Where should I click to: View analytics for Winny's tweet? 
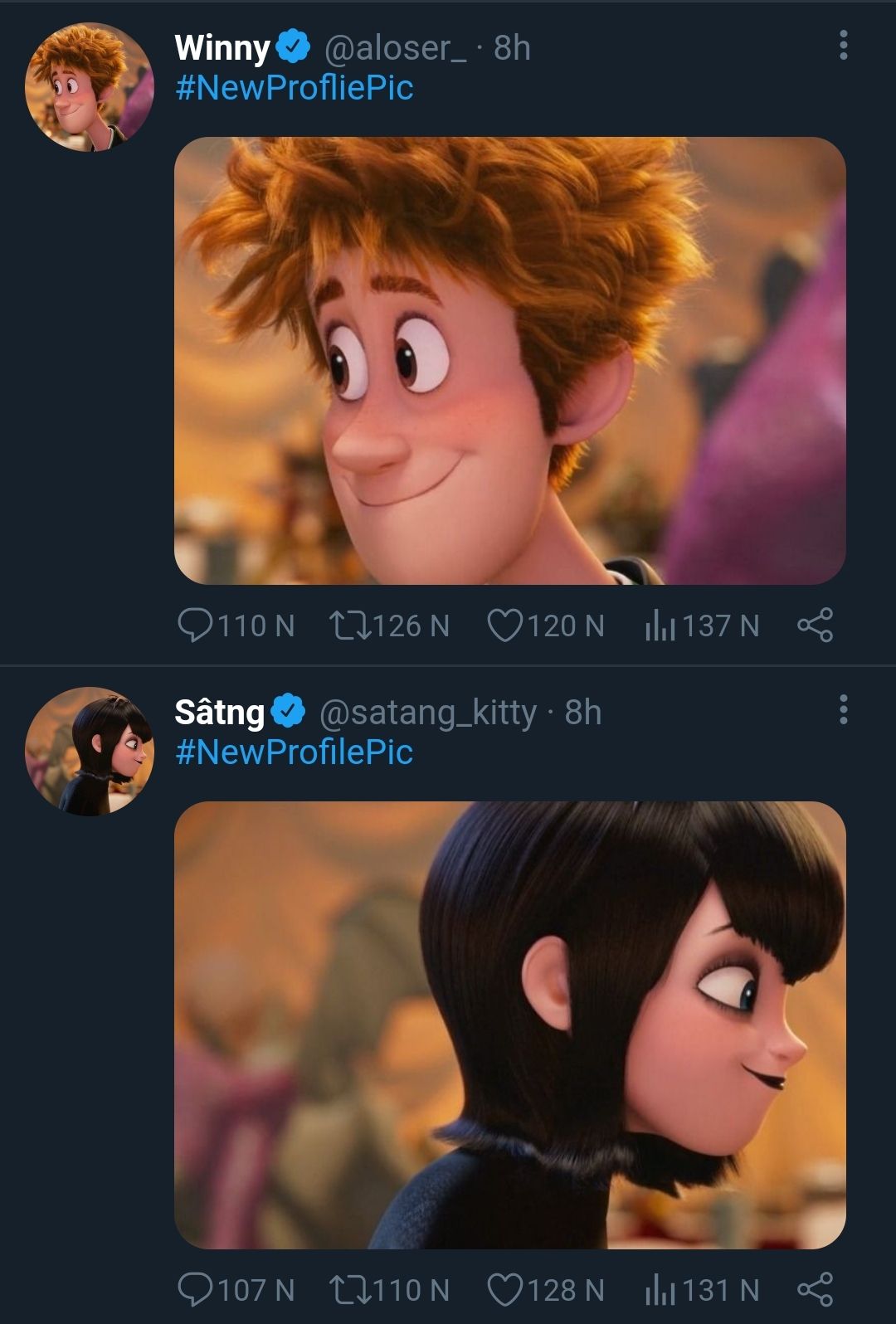pyautogui.click(x=660, y=625)
